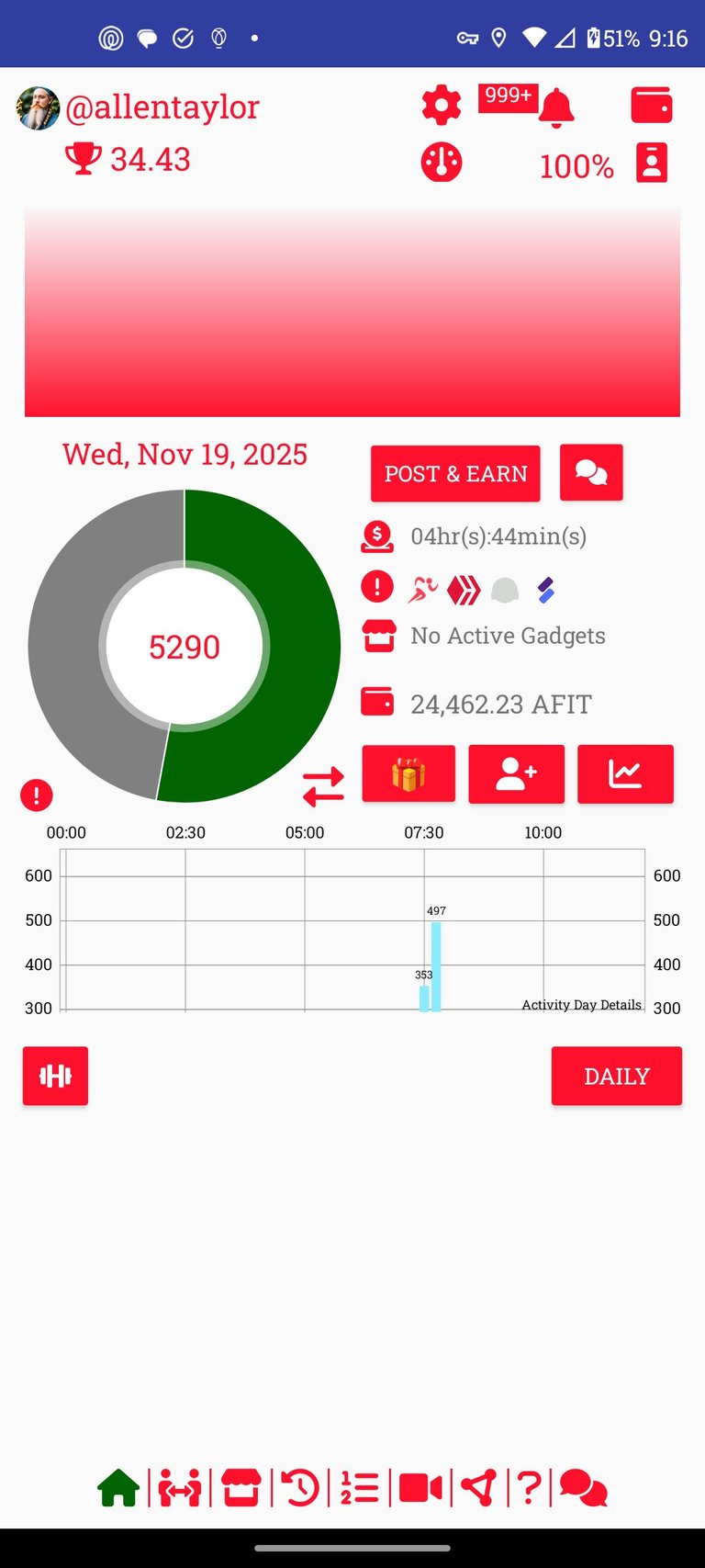Open the @allentaylor profile

coord(162,107)
